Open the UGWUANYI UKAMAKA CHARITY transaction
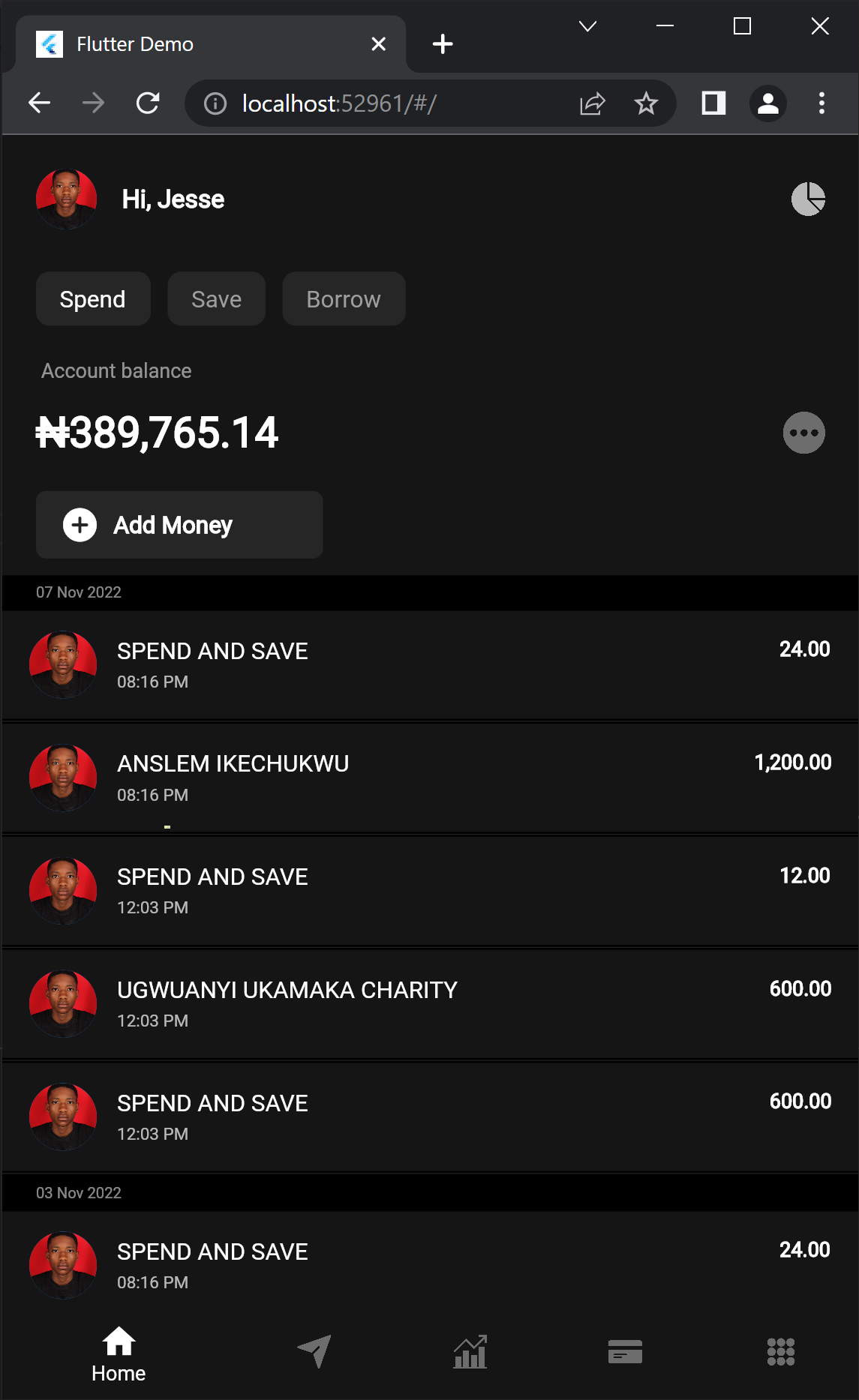The image size is (859, 1400). click(x=429, y=1004)
